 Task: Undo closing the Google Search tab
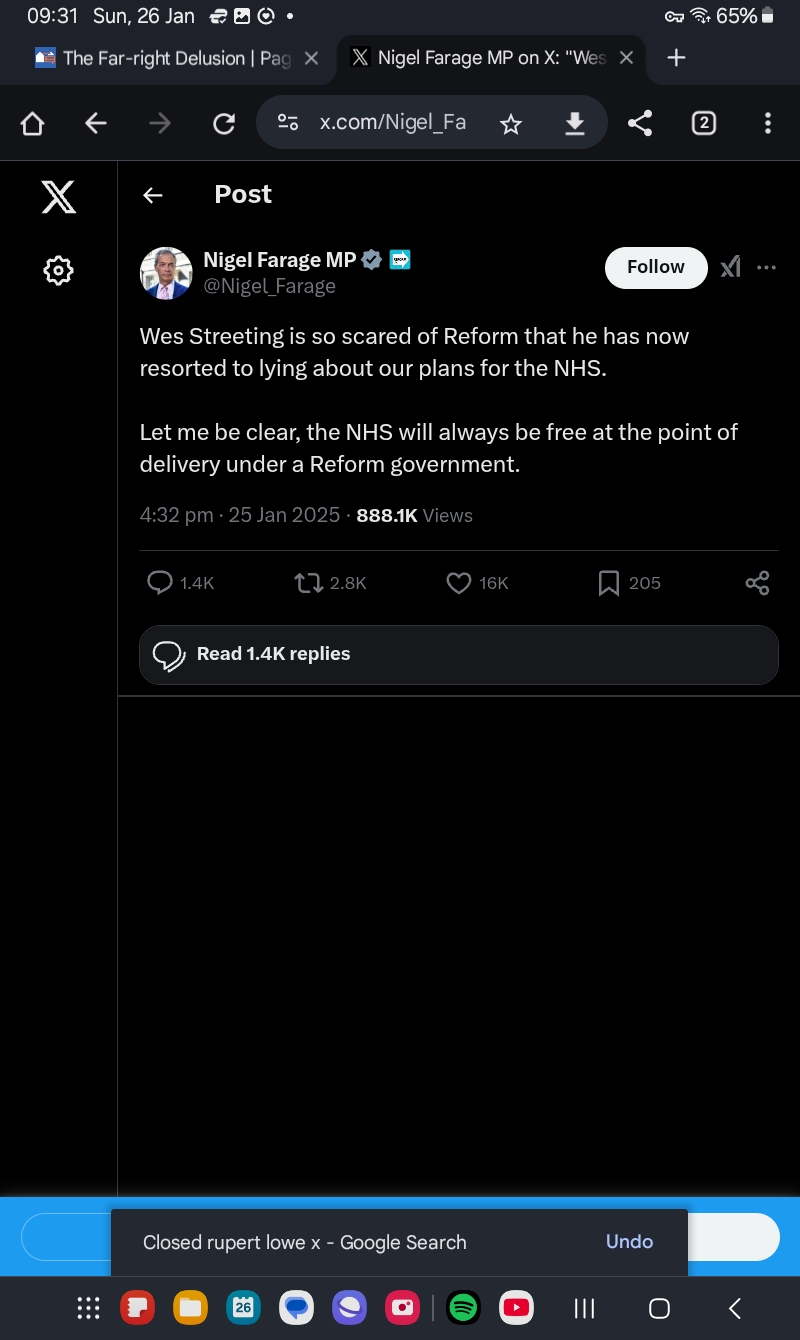tap(629, 1241)
